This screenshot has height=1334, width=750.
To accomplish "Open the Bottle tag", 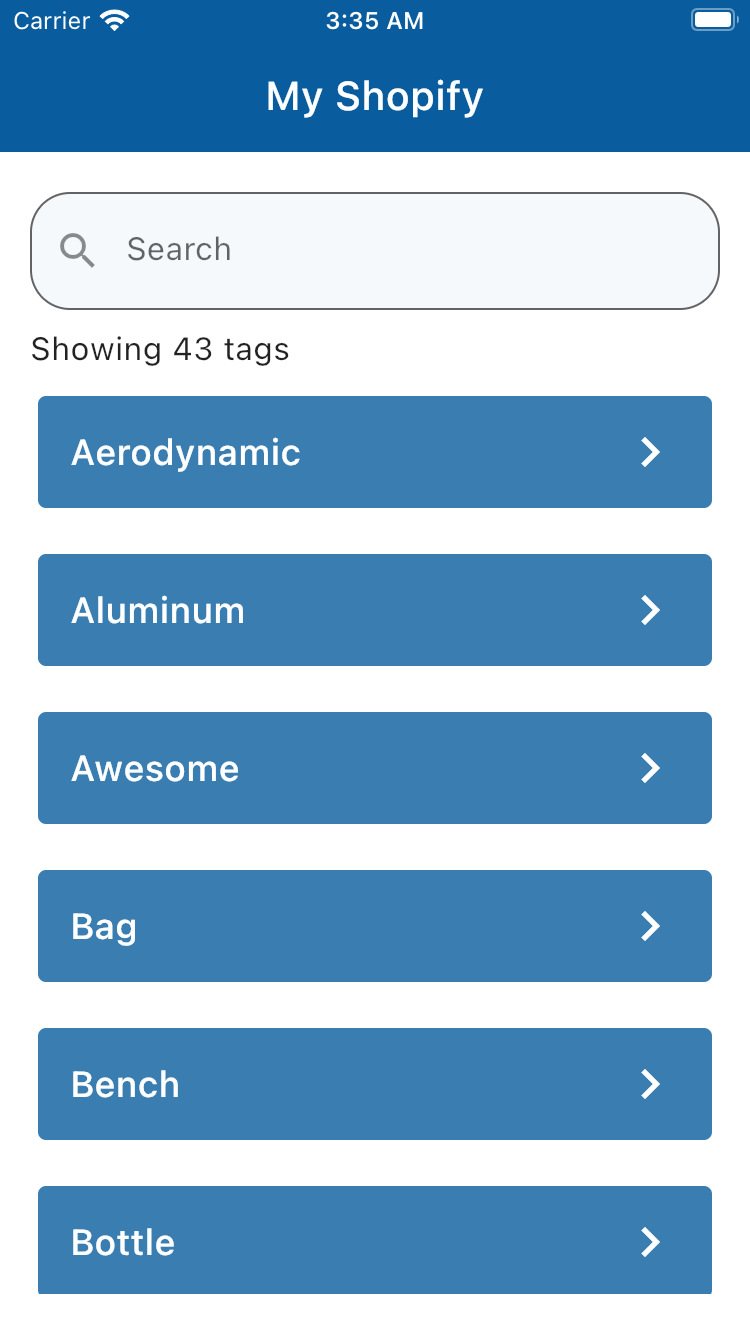I will click(x=375, y=1240).
